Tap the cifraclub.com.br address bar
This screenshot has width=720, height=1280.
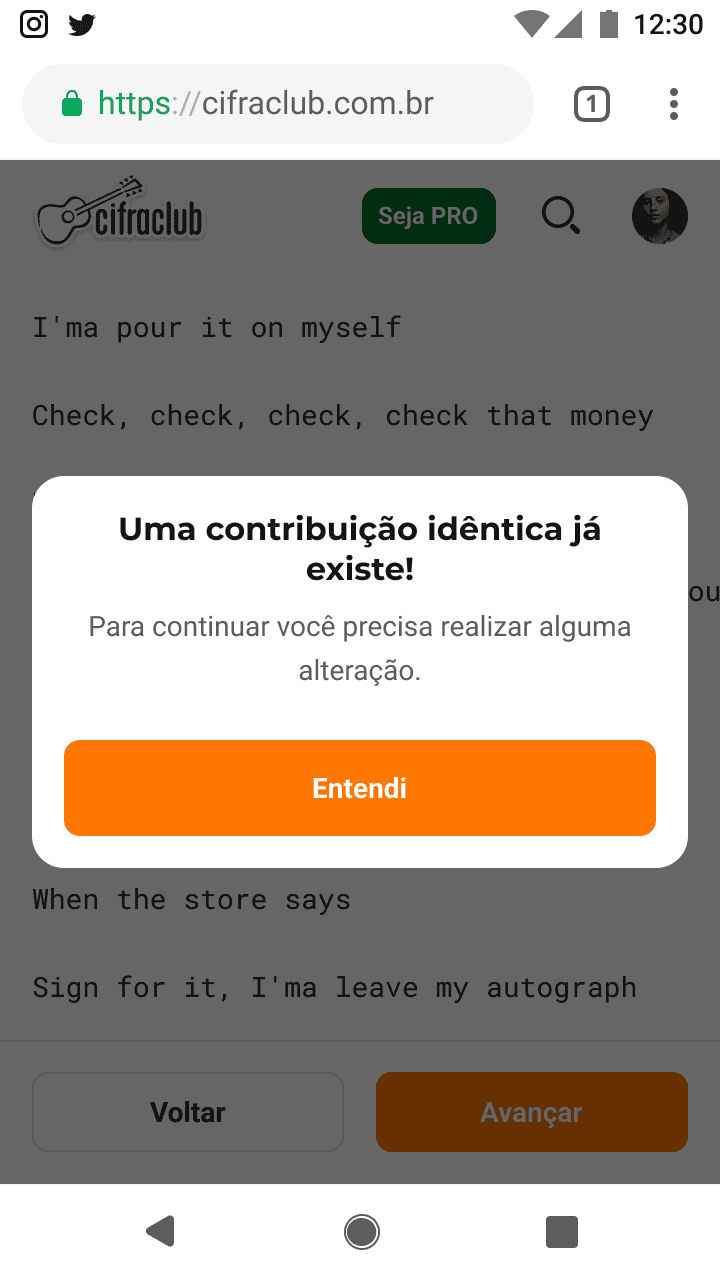pyautogui.click(x=278, y=104)
